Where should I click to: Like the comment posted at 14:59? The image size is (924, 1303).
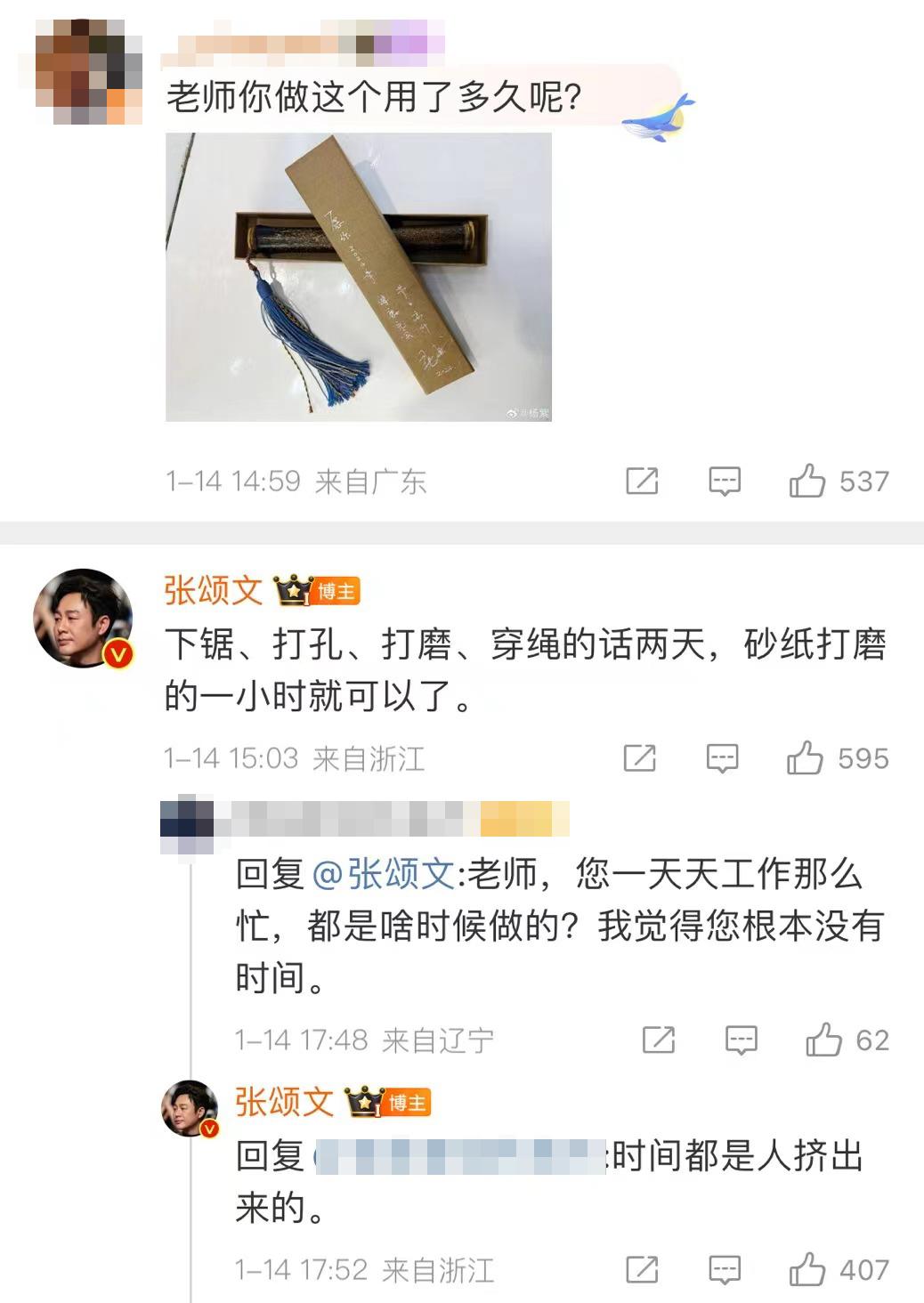coord(806,482)
